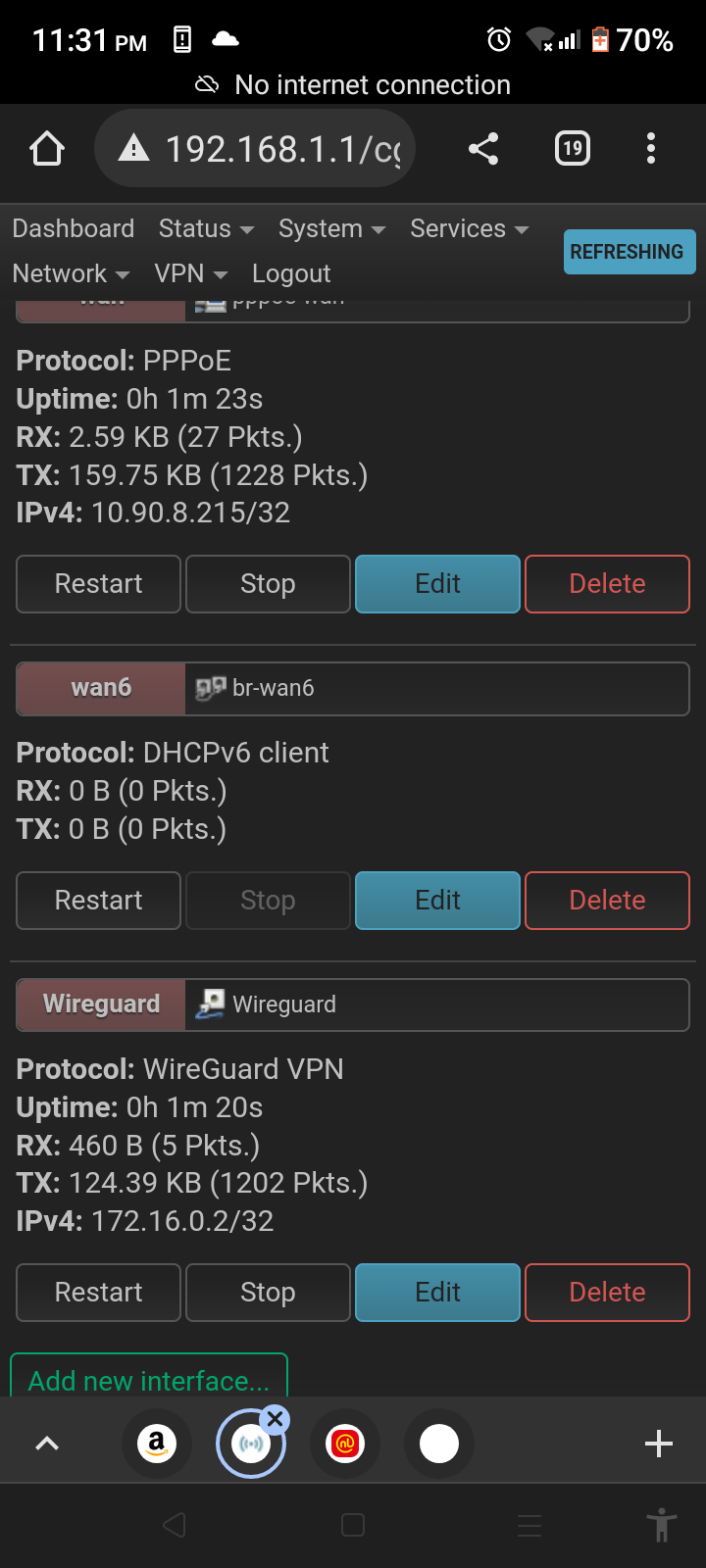Expand the Status dropdown menu
The image size is (706, 1568).
(x=206, y=228)
